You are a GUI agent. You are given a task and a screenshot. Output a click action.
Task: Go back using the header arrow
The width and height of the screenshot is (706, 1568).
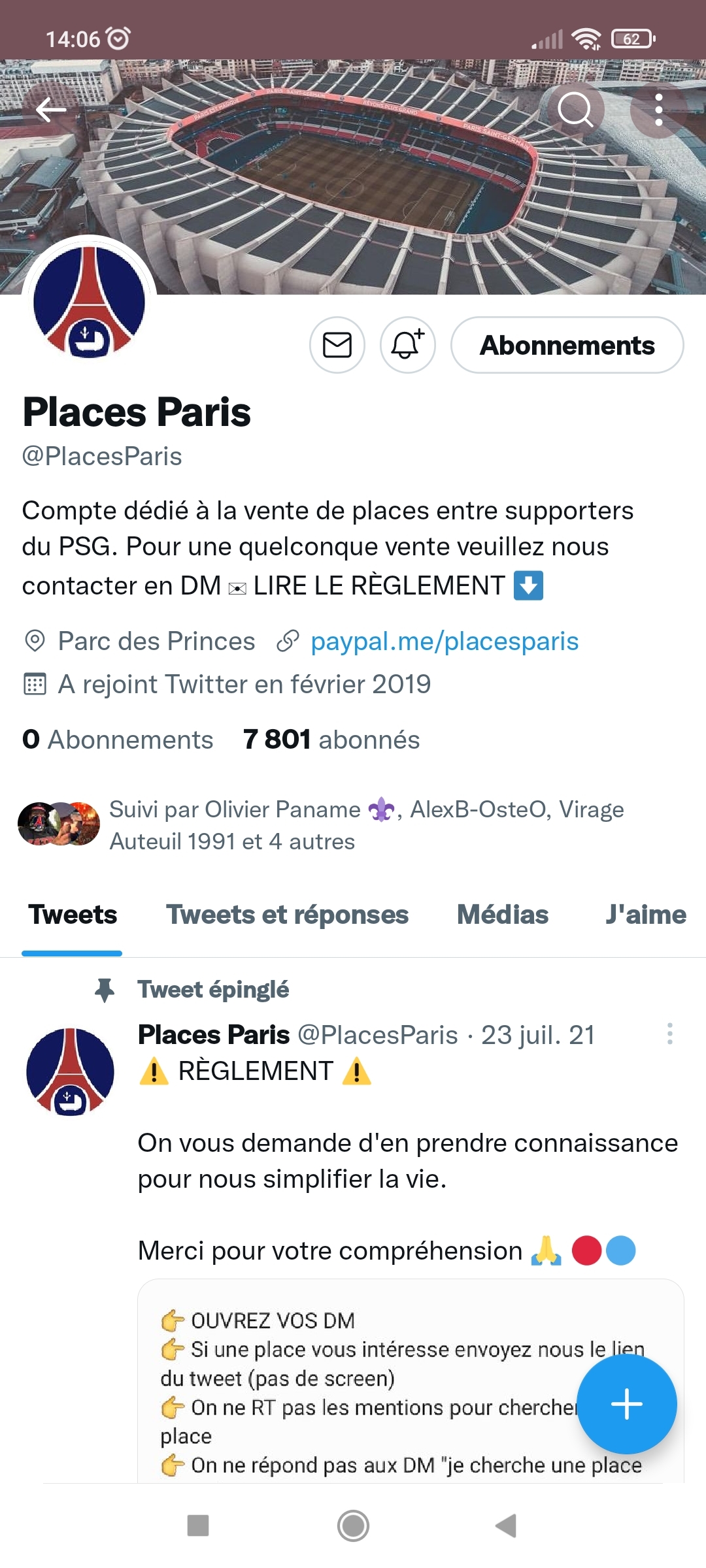click(51, 110)
